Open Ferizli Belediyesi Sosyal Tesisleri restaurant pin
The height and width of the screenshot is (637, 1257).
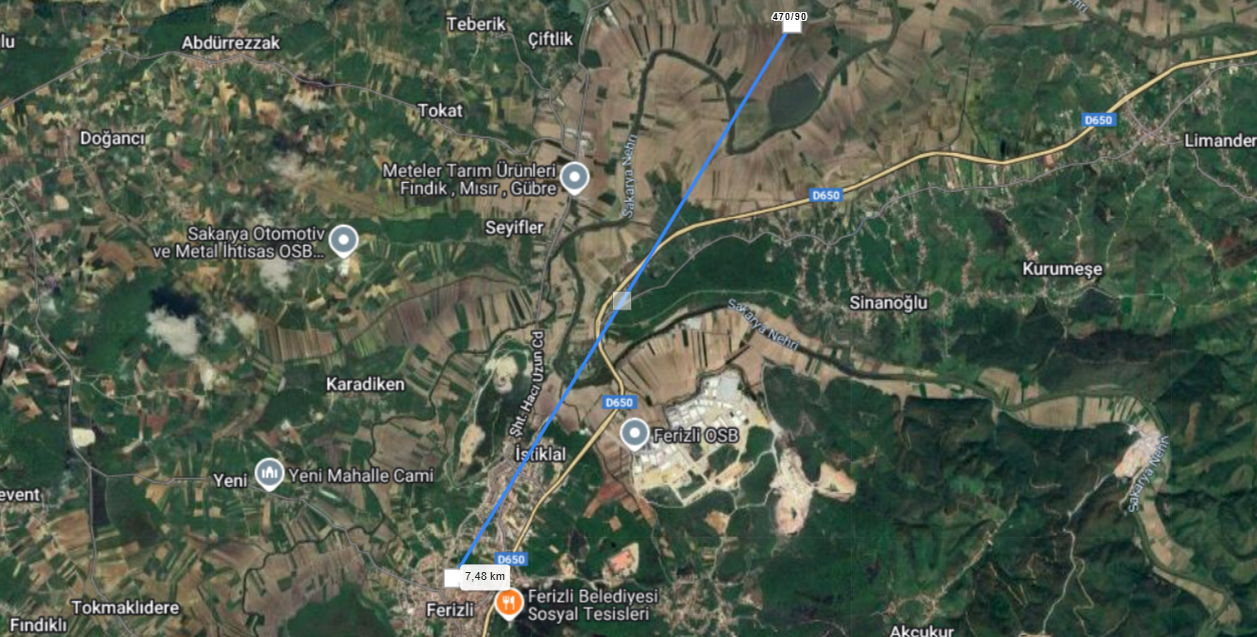click(x=510, y=603)
